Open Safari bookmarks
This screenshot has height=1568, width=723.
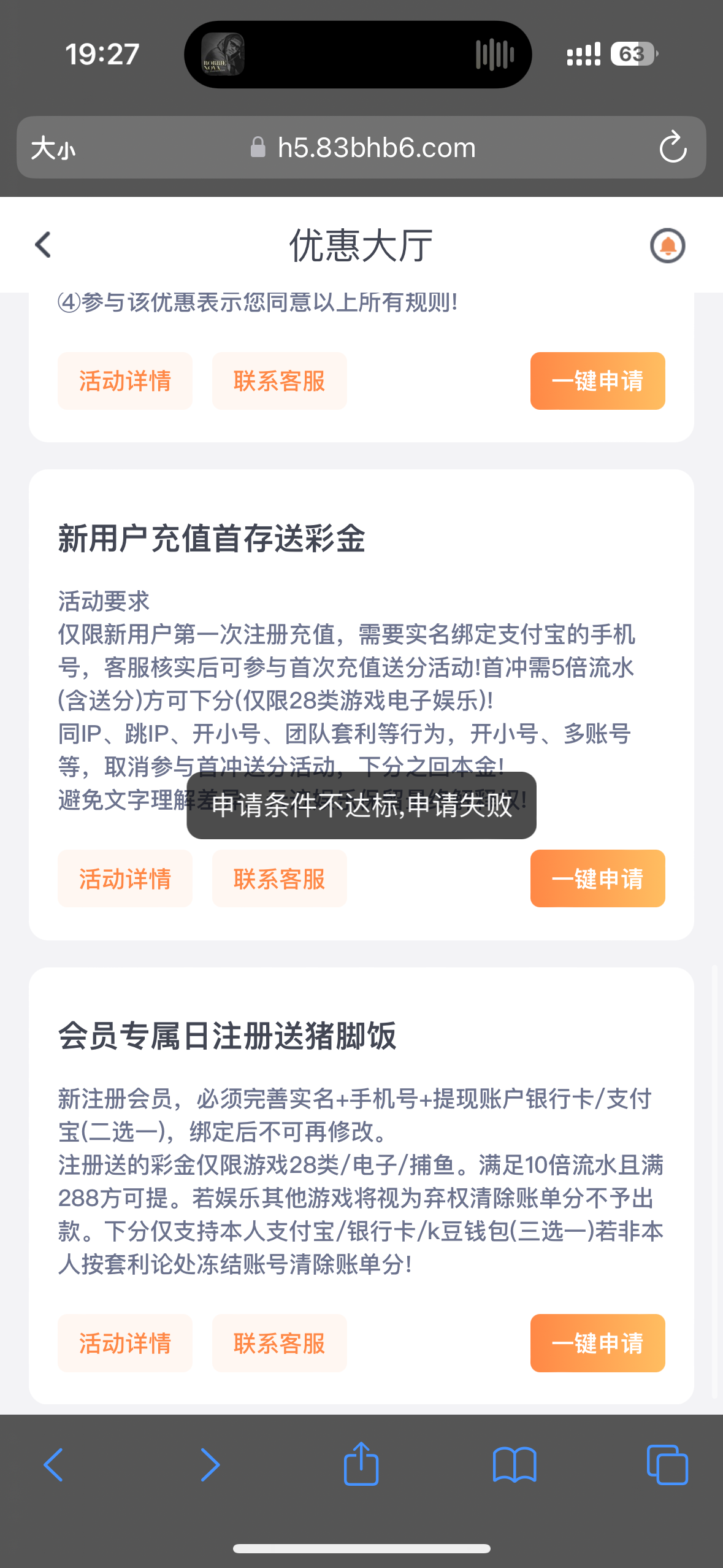(x=515, y=1465)
